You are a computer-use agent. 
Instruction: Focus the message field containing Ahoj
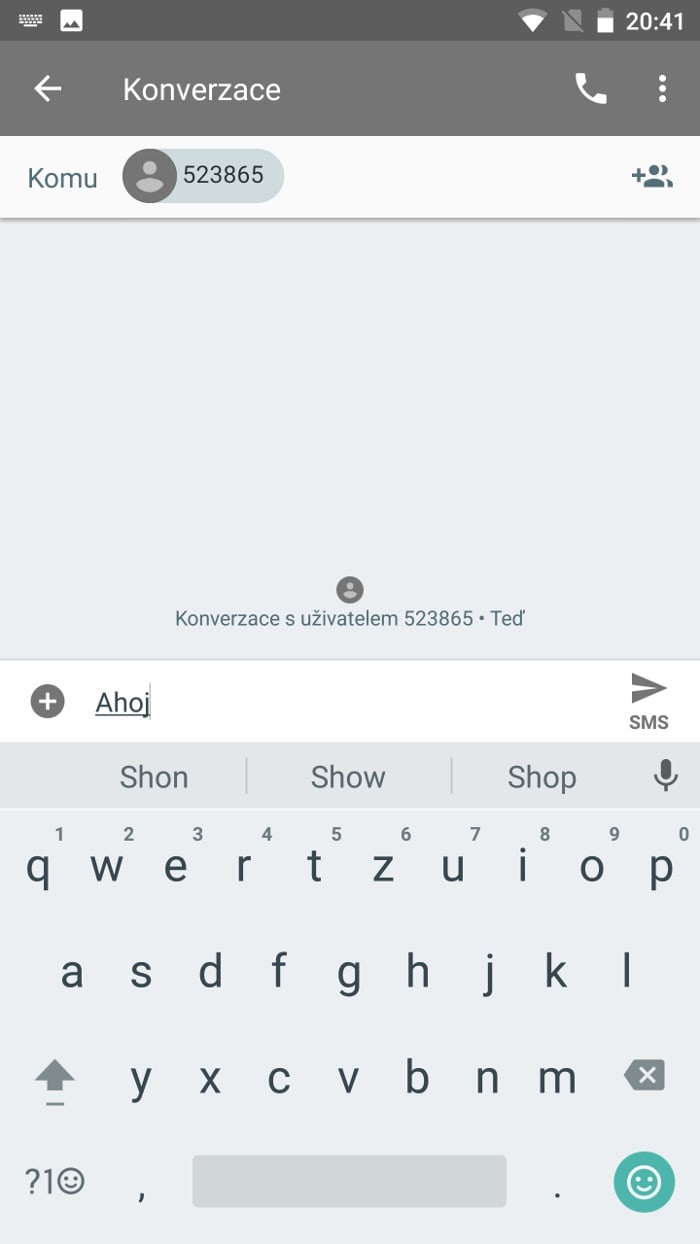tap(350, 703)
